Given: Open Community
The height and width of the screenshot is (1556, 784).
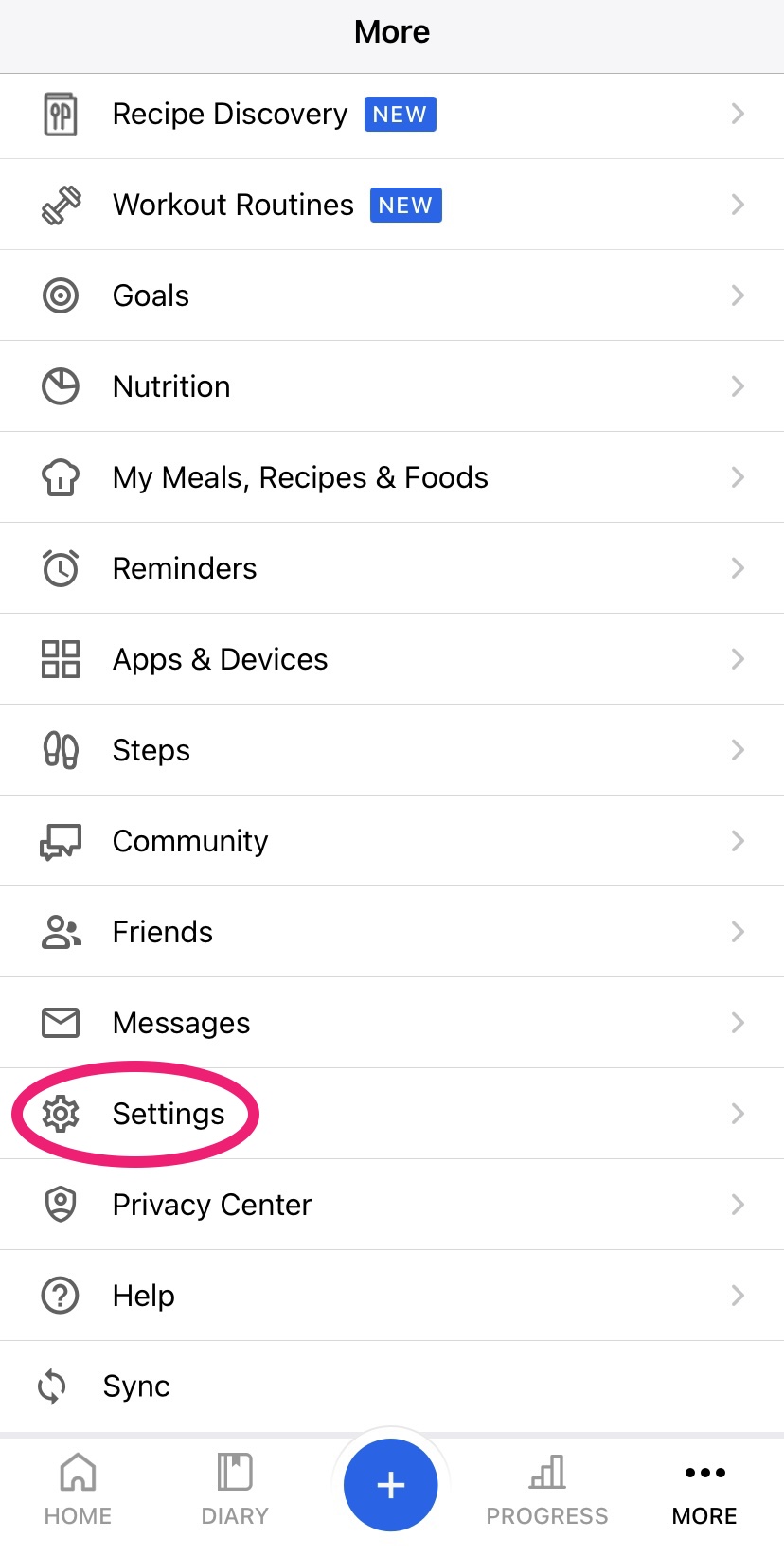Looking at the screenshot, I should [392, 841].
